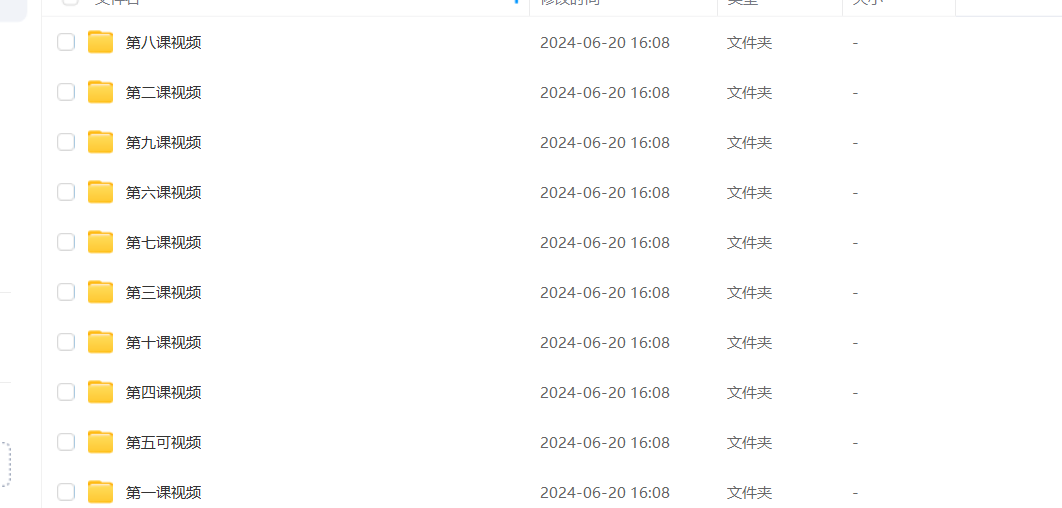
Task: Open the 第二课视频 folder
Action: click(163, 92)
